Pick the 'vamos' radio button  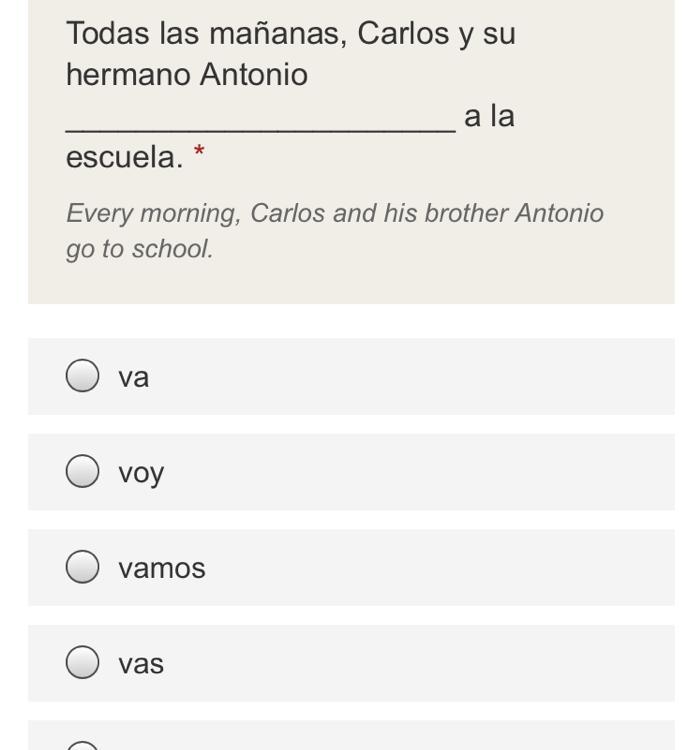click(82, 567)
